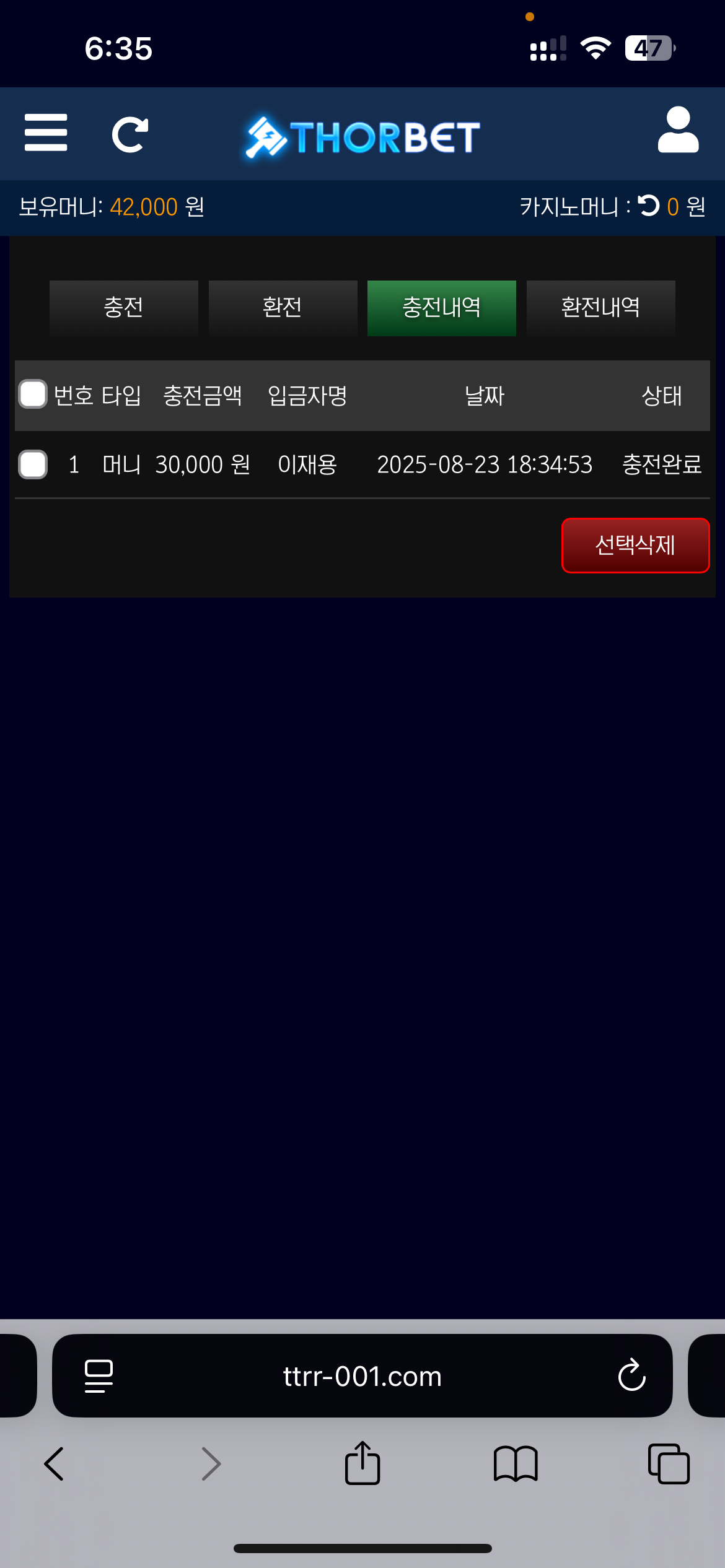Screen dimensions: 725x1568
Task: Open the page settings icon in address bar
Action: point(99,1376)
